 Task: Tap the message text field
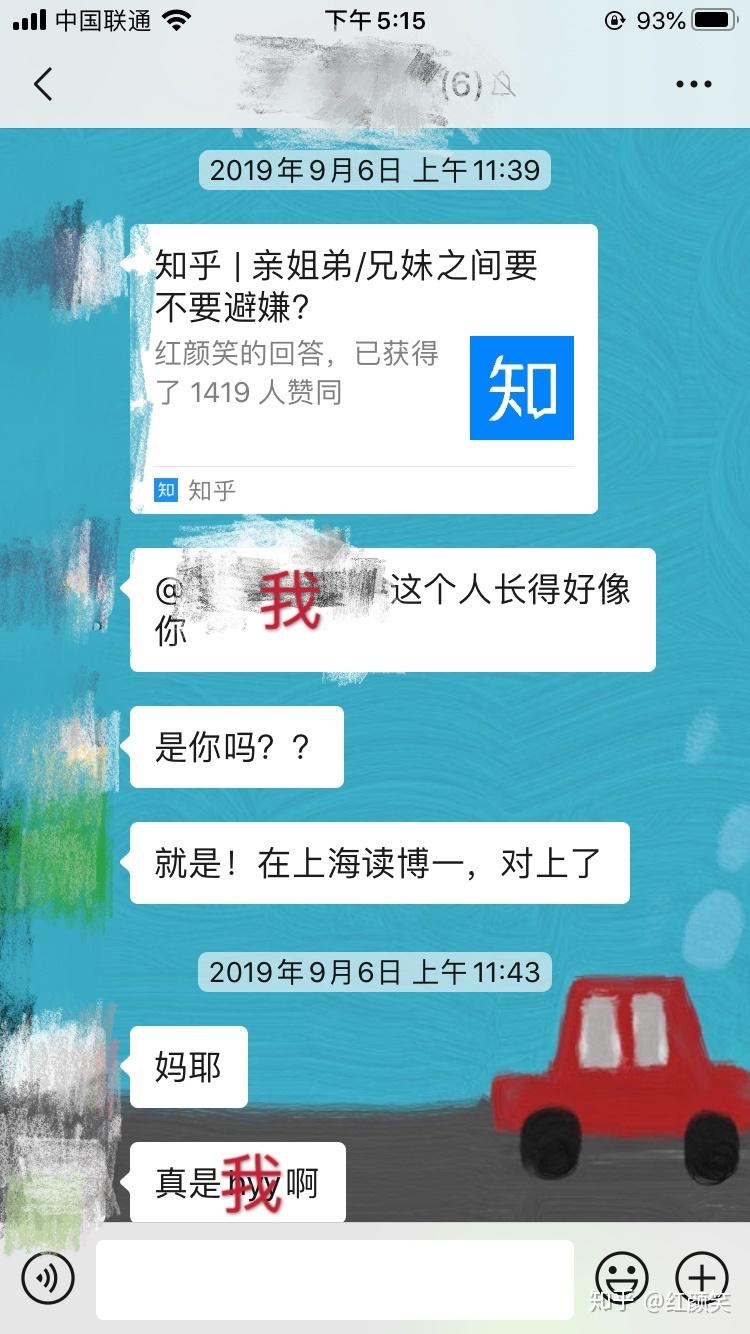(x=335, y=1278)
